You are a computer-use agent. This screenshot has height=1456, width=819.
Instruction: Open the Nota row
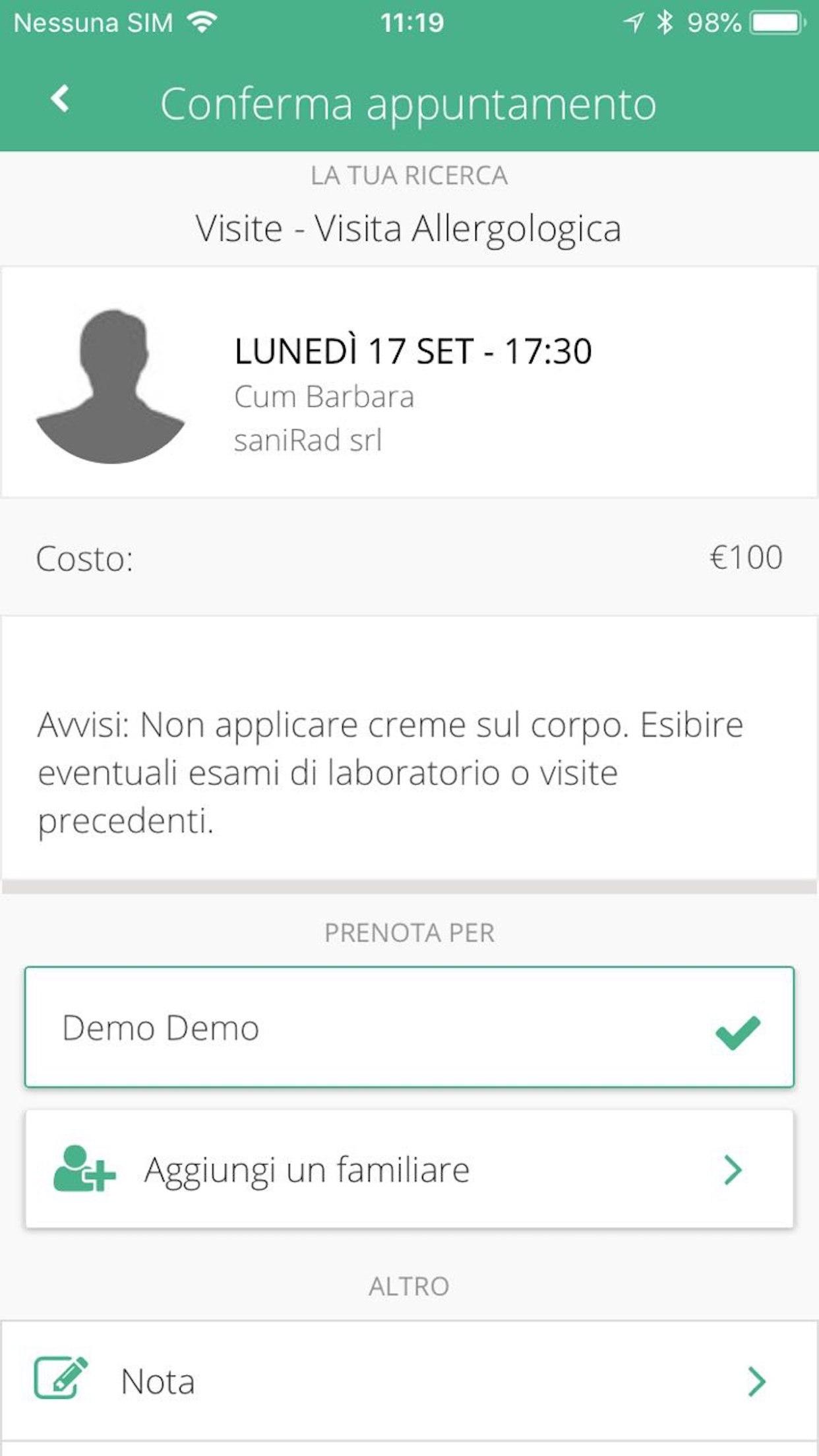[x=409, y=1381]
